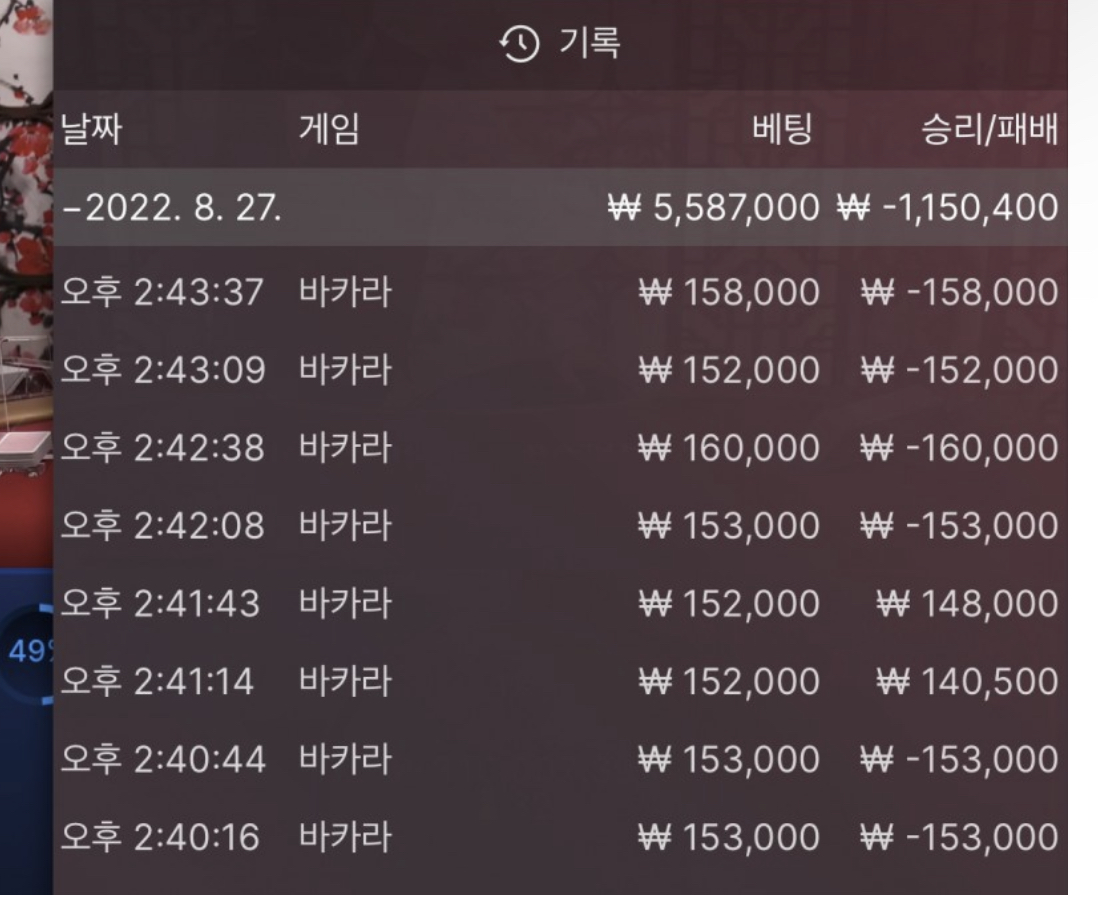Open the 오후 2:43:37 바카라 record
The height and width of the screenshot is (901, 1098).
pos(558,292)
